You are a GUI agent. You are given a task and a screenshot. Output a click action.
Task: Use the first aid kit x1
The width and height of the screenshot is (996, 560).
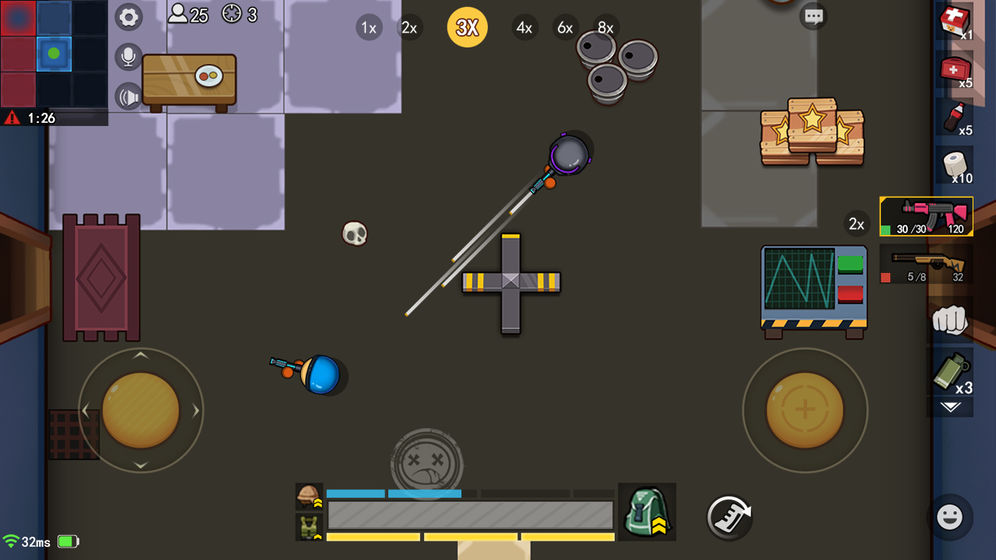click(955, 21)
